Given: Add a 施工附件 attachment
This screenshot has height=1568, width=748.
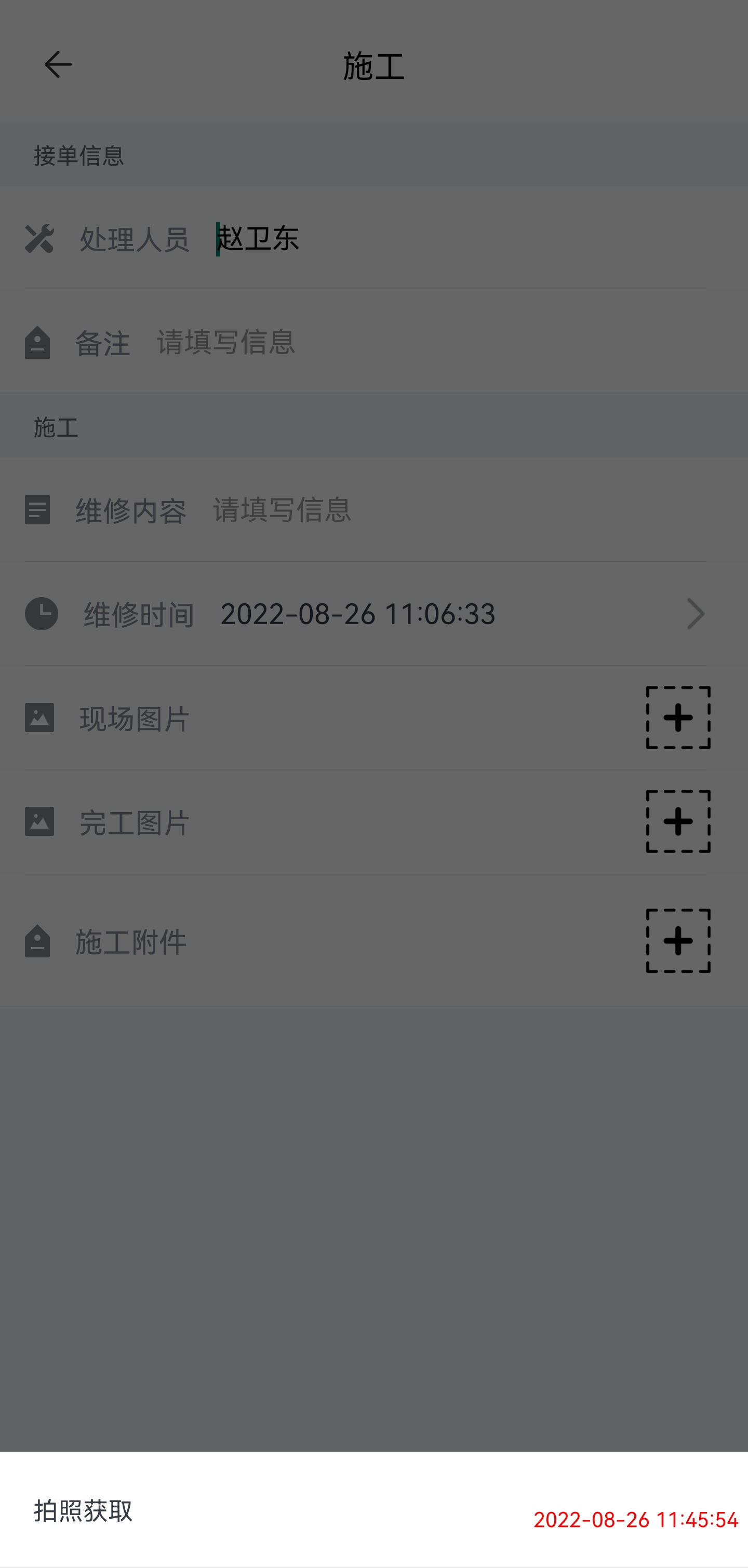Looking at the screenshot, I should pyautogui.click(x=678, y=940).
